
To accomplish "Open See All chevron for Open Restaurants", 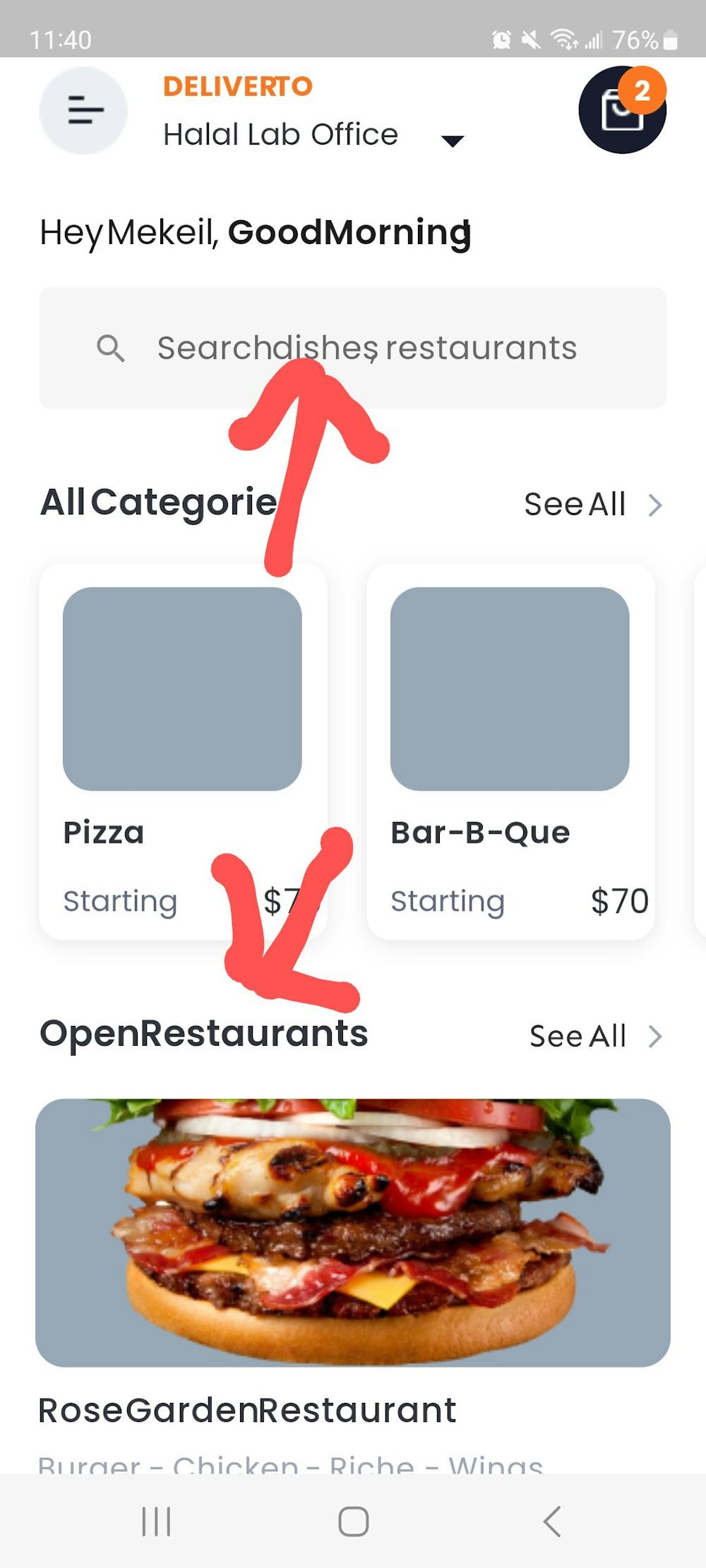I will (657, 1037).
